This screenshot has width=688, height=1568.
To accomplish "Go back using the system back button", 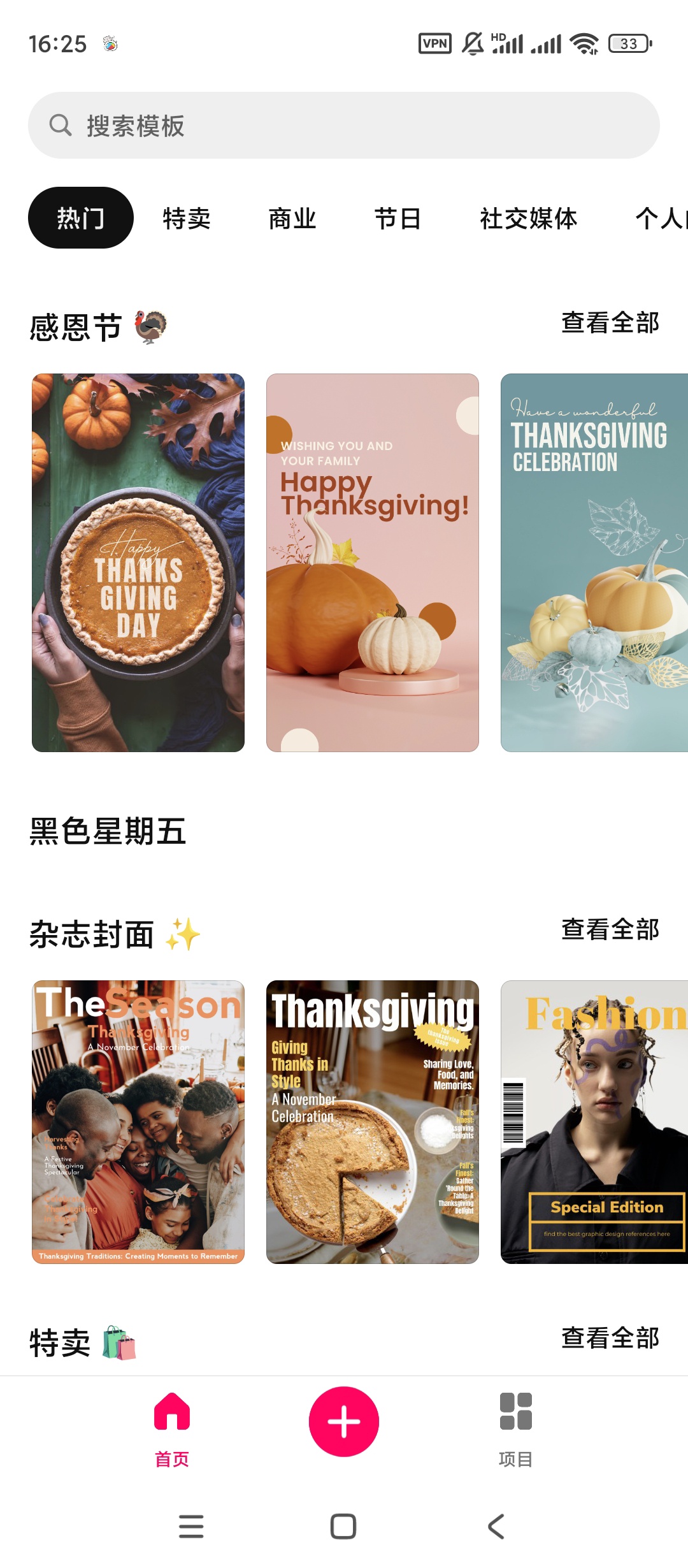I will pyautogui.click(x=496, y=1527).
